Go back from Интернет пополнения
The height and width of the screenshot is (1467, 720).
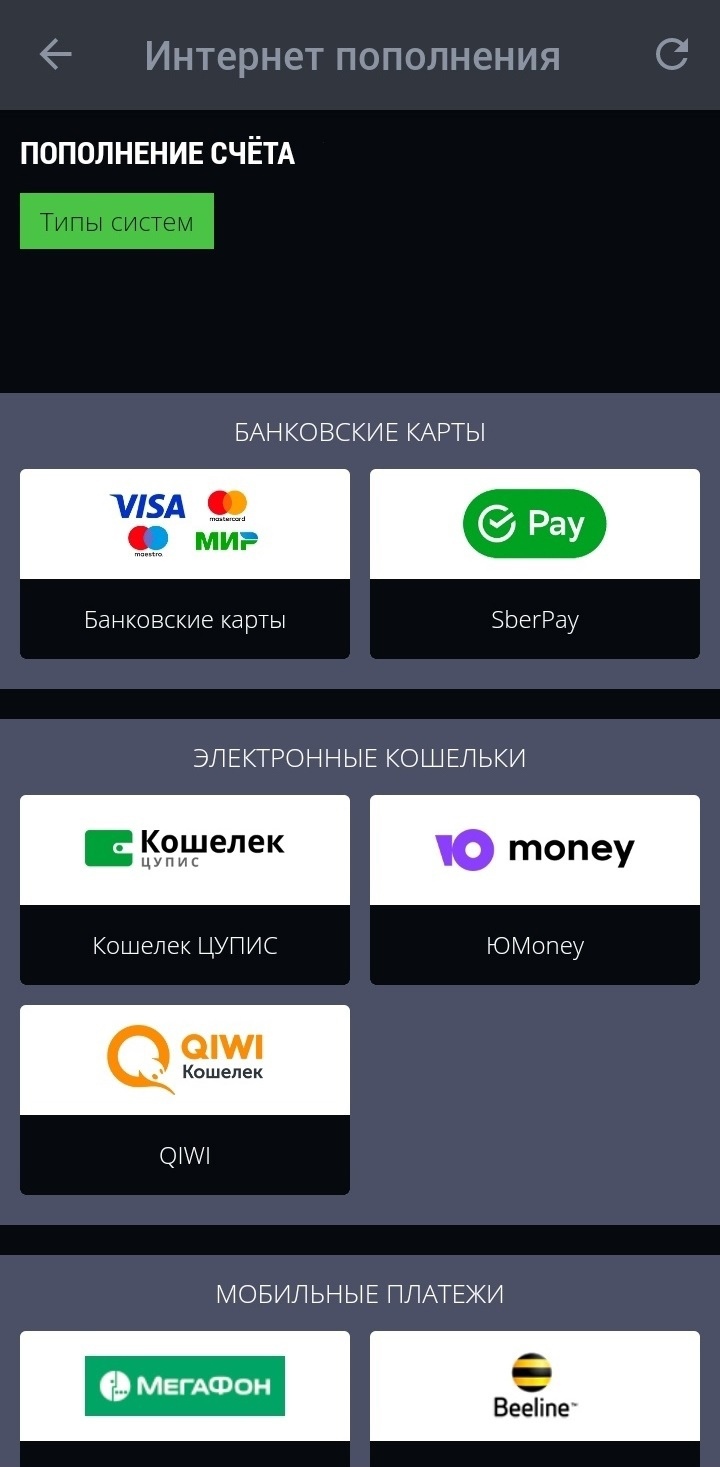[x=55, y=55]
